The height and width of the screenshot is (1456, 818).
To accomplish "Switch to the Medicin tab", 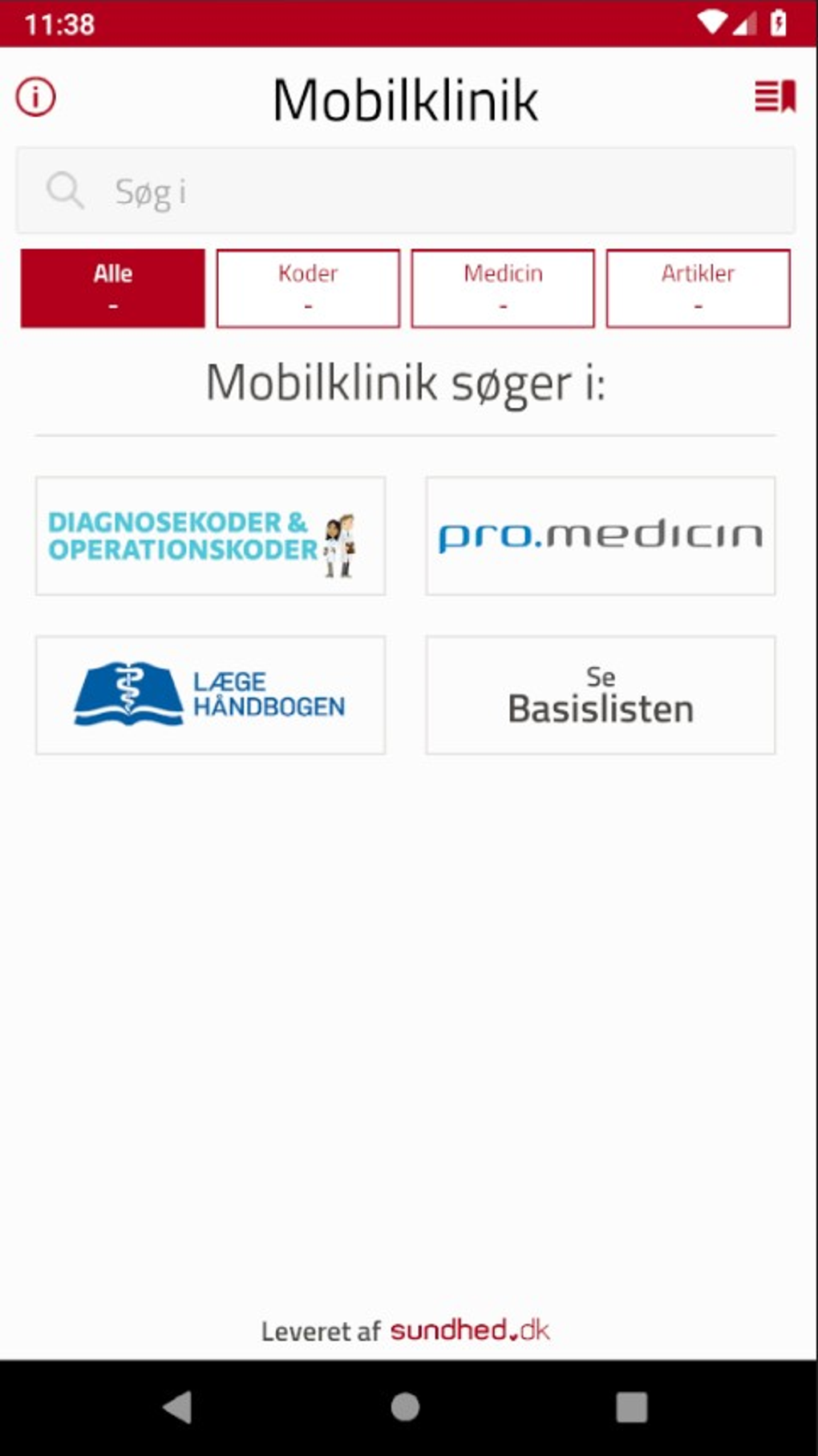I will tap(503, 288).
